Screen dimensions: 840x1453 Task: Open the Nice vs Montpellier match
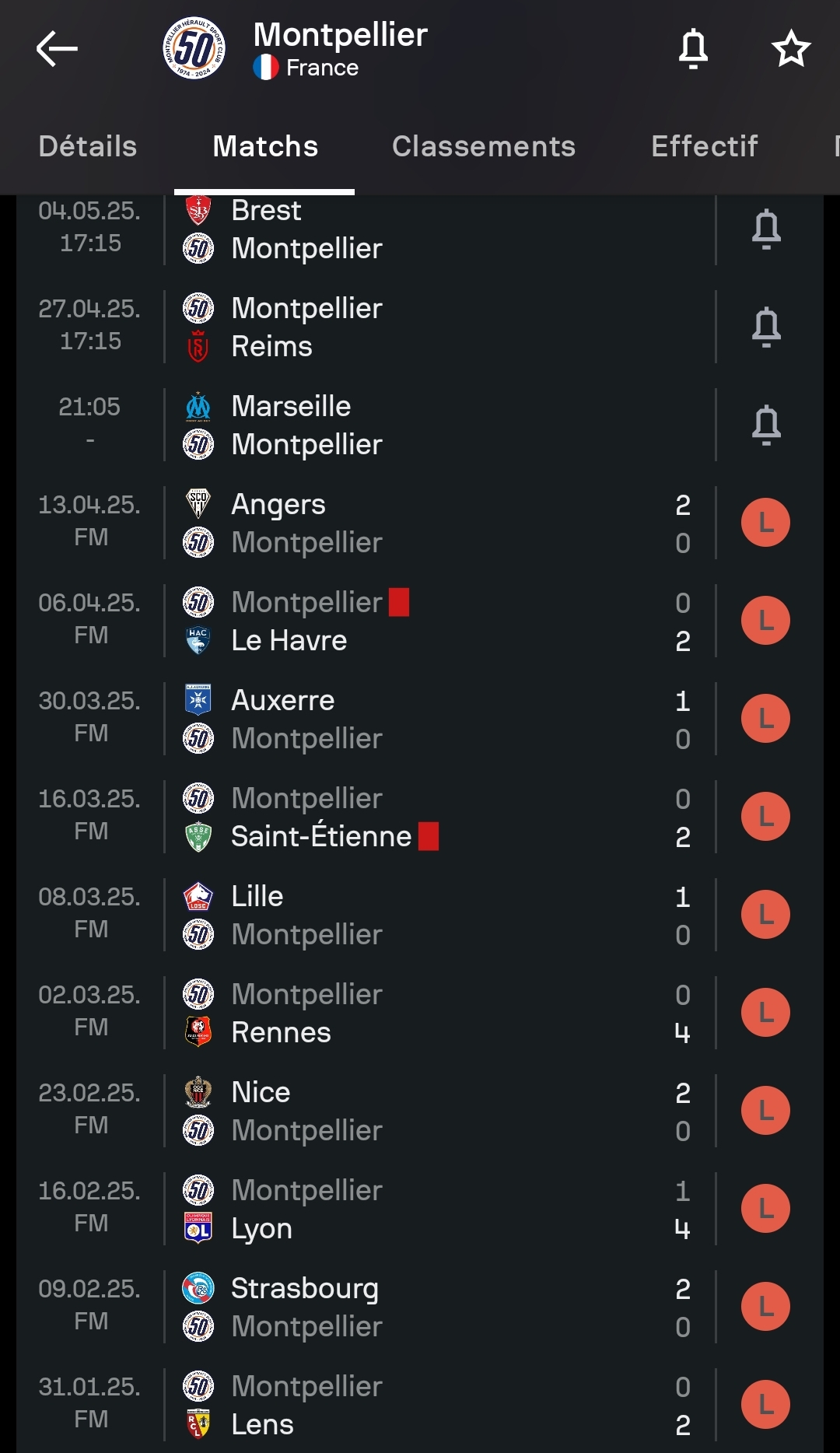[420, 1111]
